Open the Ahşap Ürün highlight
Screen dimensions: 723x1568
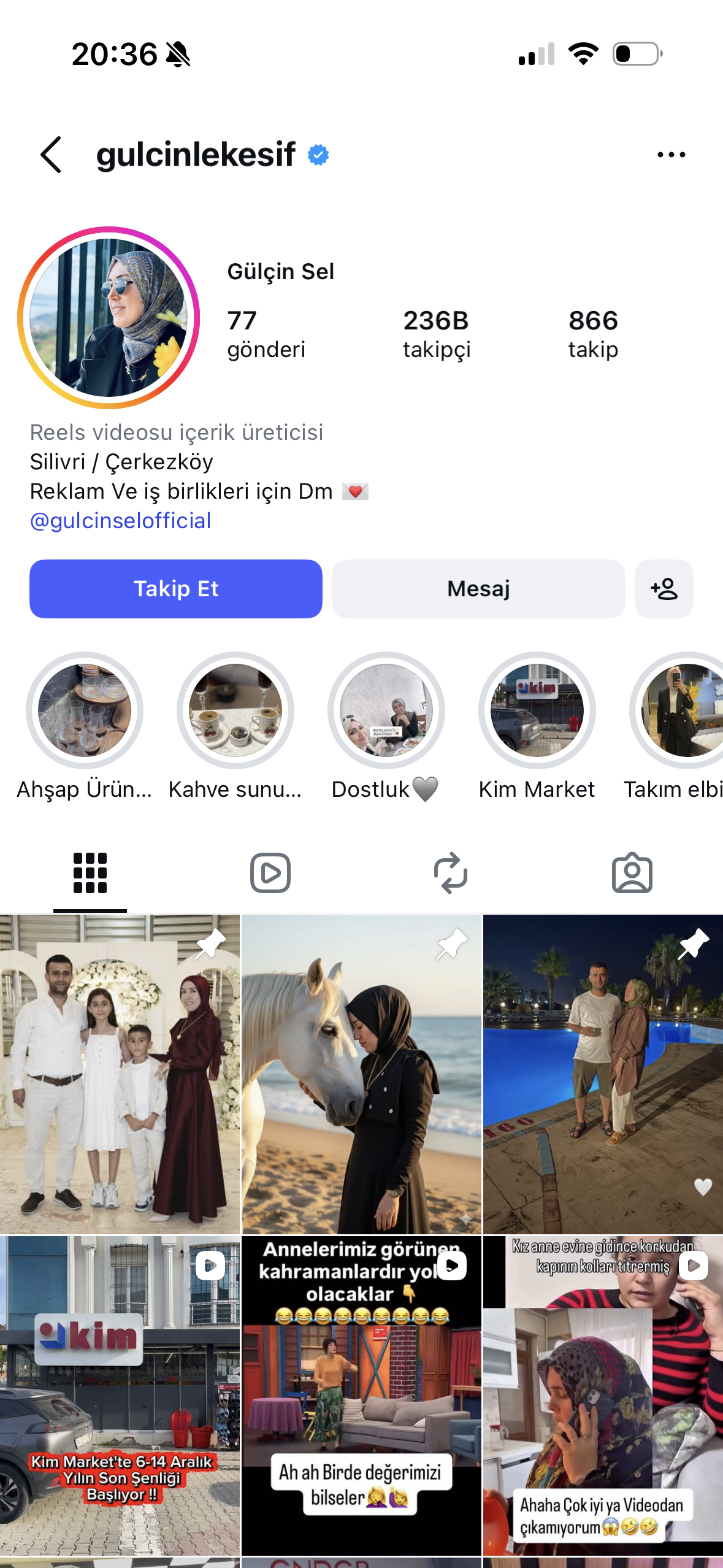(85, 710)
